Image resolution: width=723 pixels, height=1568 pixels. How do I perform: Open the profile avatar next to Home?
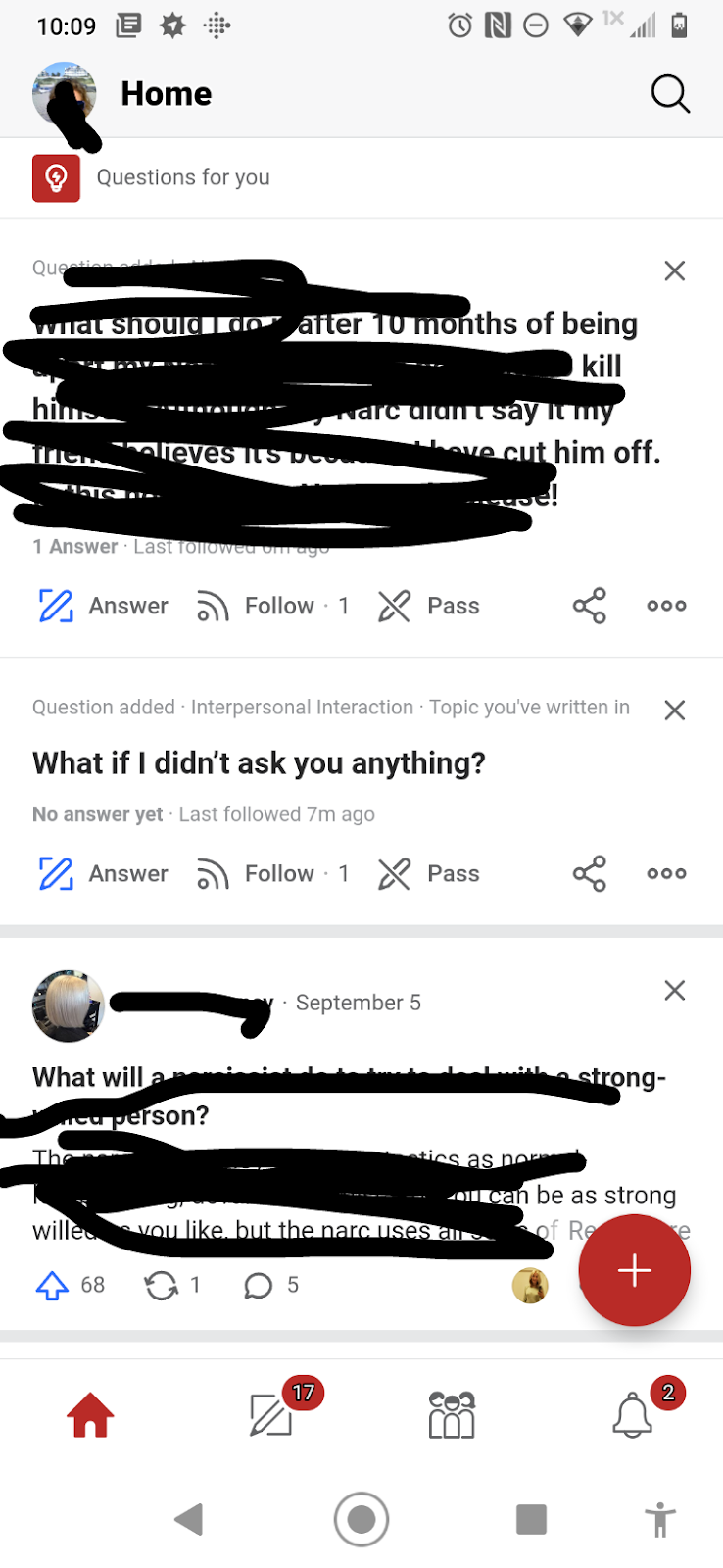[x=64, y=94]
